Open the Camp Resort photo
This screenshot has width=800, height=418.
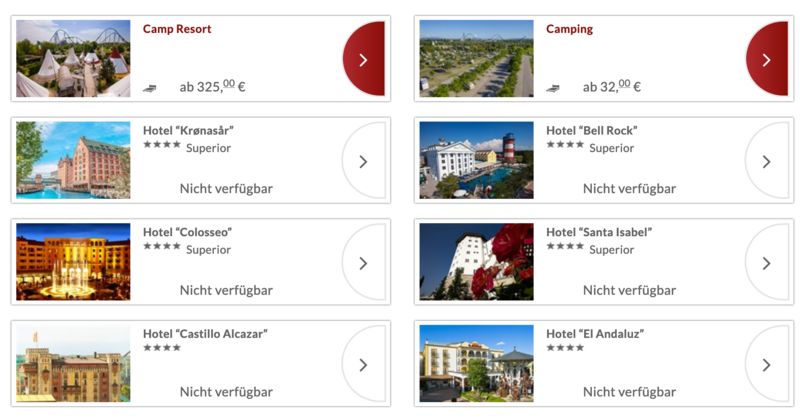click(x=73, y=58)
